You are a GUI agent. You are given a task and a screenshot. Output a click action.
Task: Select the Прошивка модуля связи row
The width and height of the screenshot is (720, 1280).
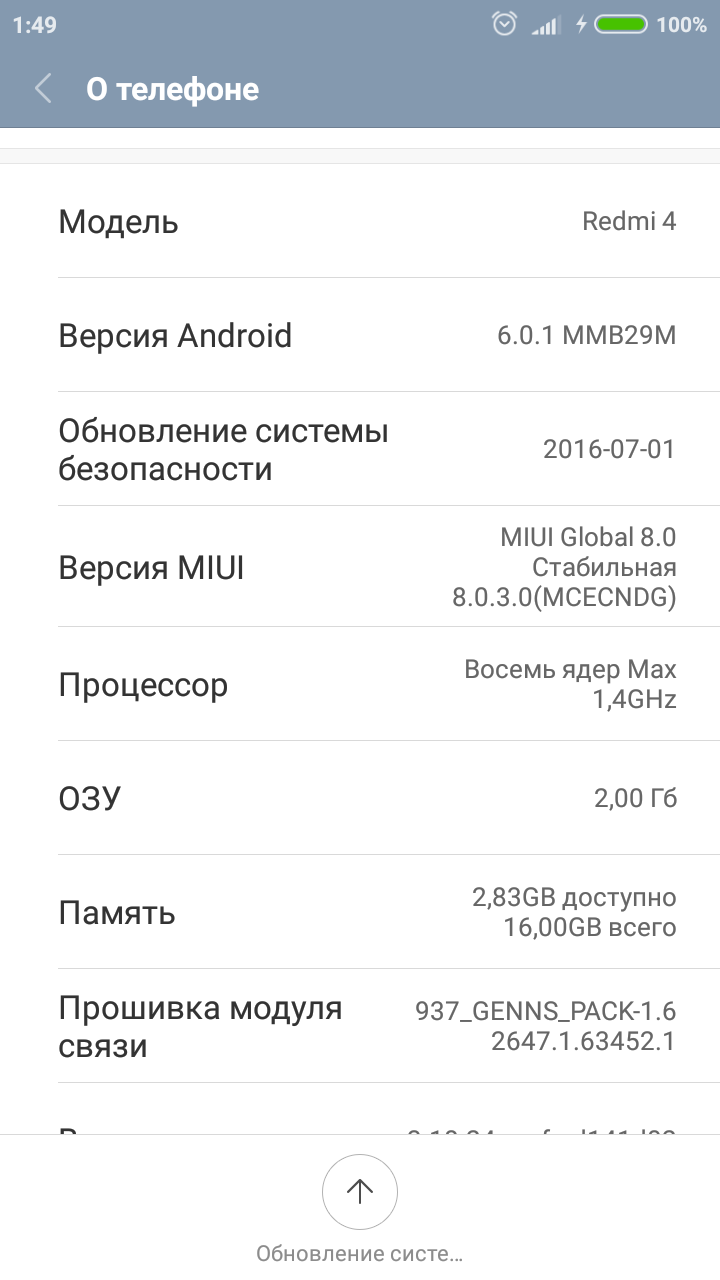360,1026
